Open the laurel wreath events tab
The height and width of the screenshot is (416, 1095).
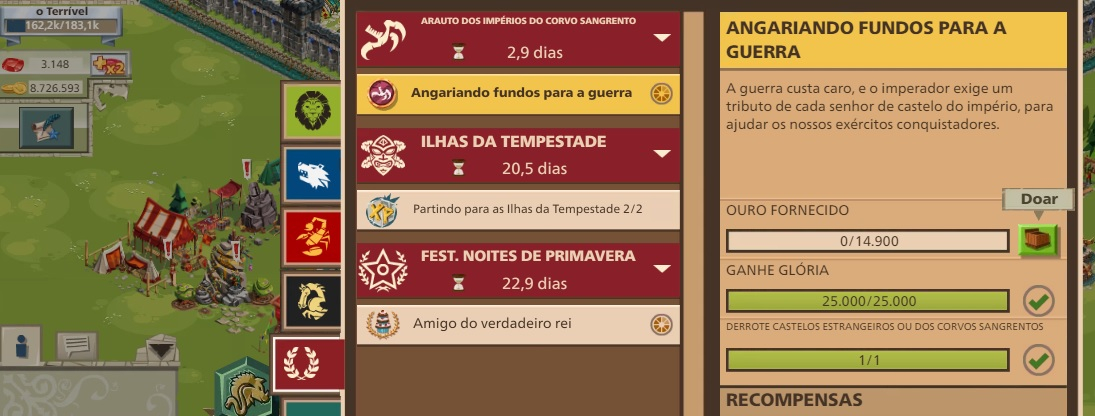tap(308, 364)
